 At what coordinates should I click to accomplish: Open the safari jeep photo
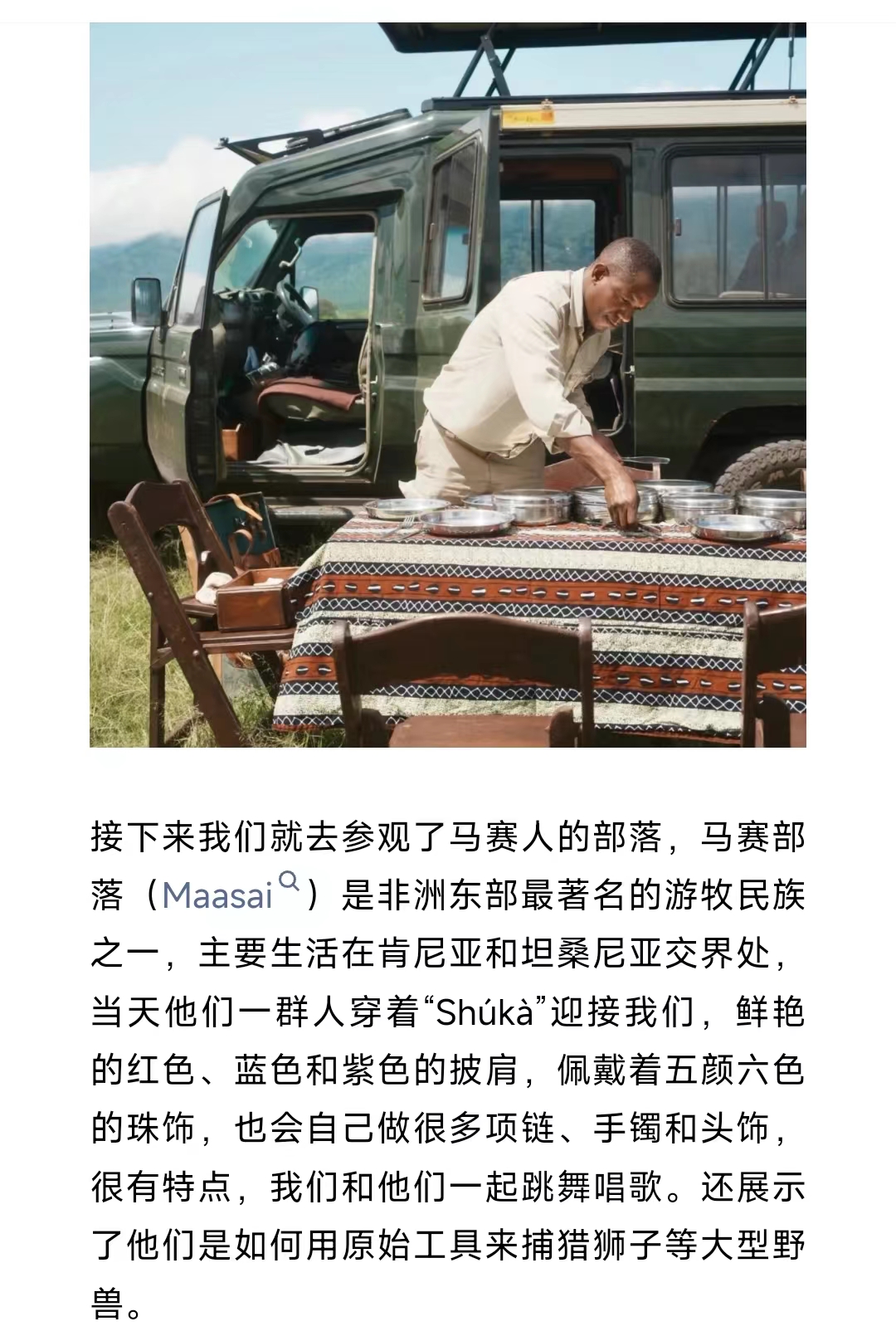448,385
